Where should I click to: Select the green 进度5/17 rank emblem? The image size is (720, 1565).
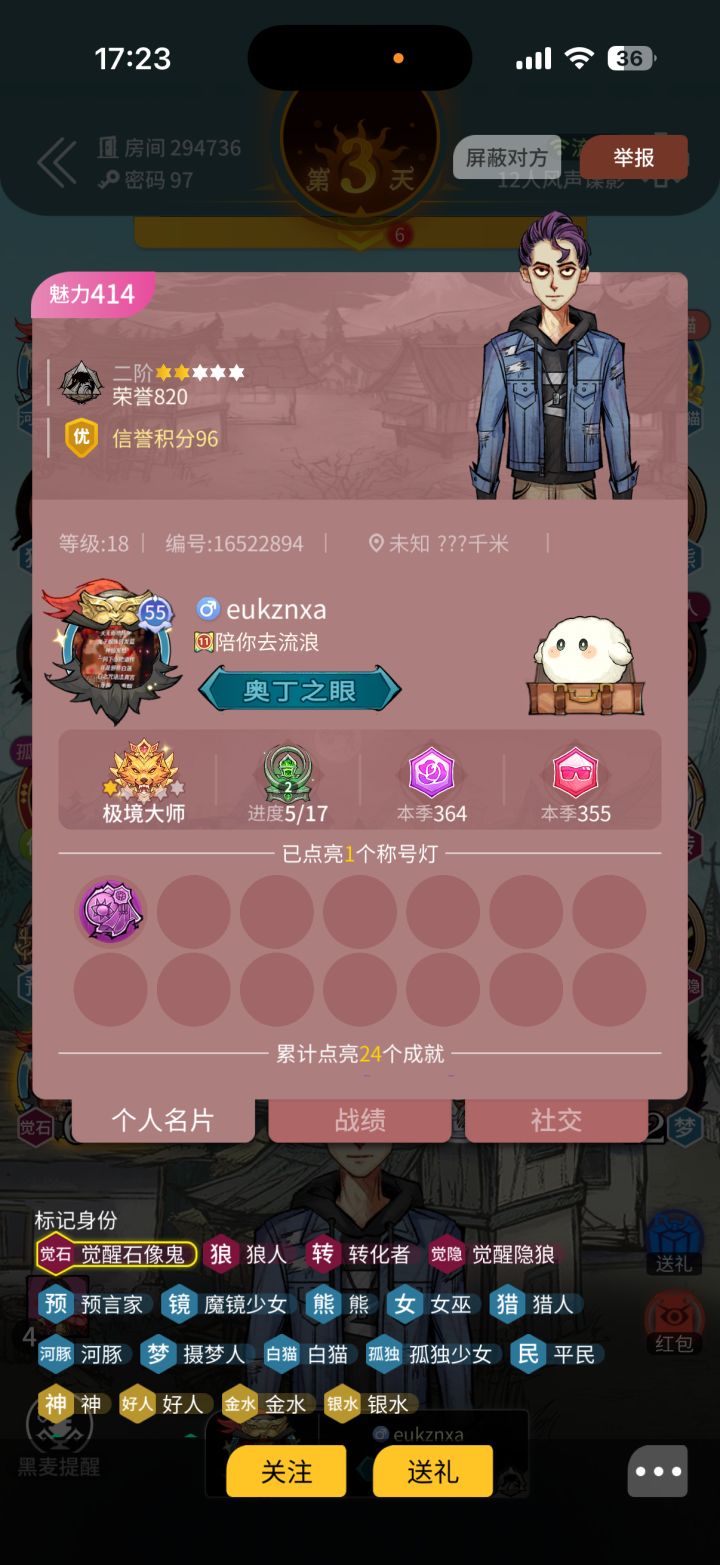point(287,775)
